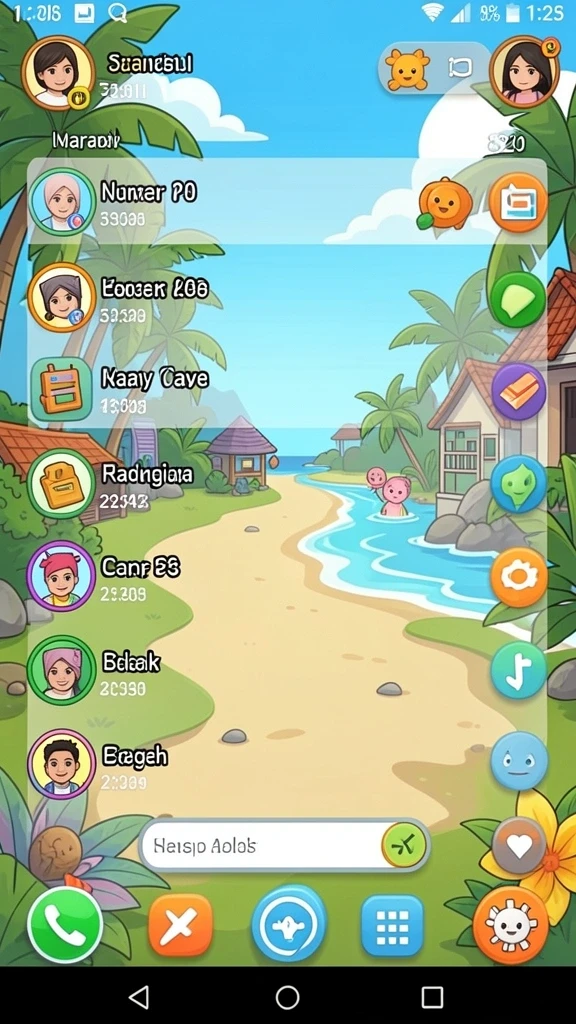The width and height of the screenshot is (576, 1024).
Task: Open the profile avatar at top right
Action: click(x=524, y=71)
